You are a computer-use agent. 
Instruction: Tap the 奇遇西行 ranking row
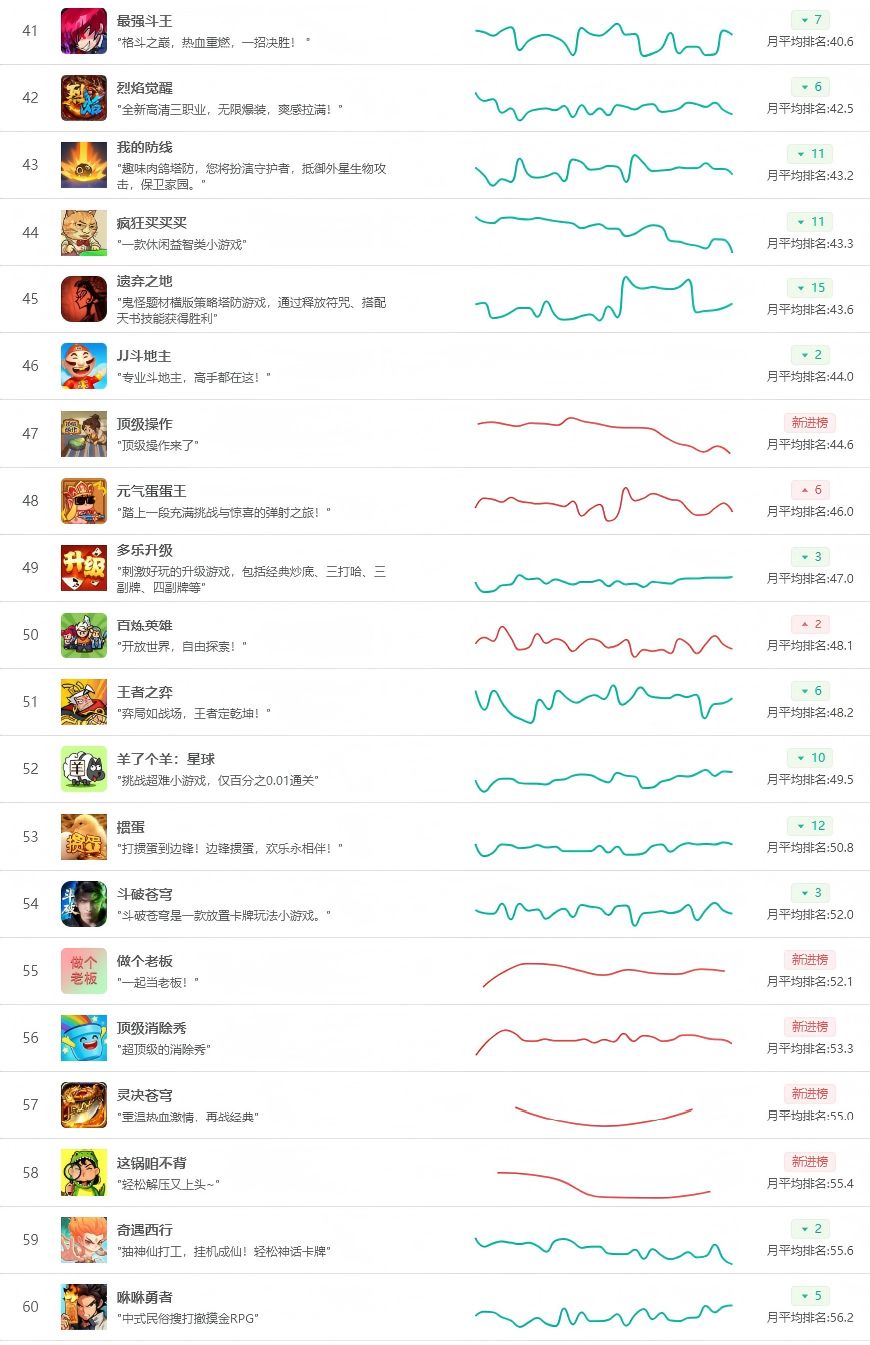[x=435, y=1239]
